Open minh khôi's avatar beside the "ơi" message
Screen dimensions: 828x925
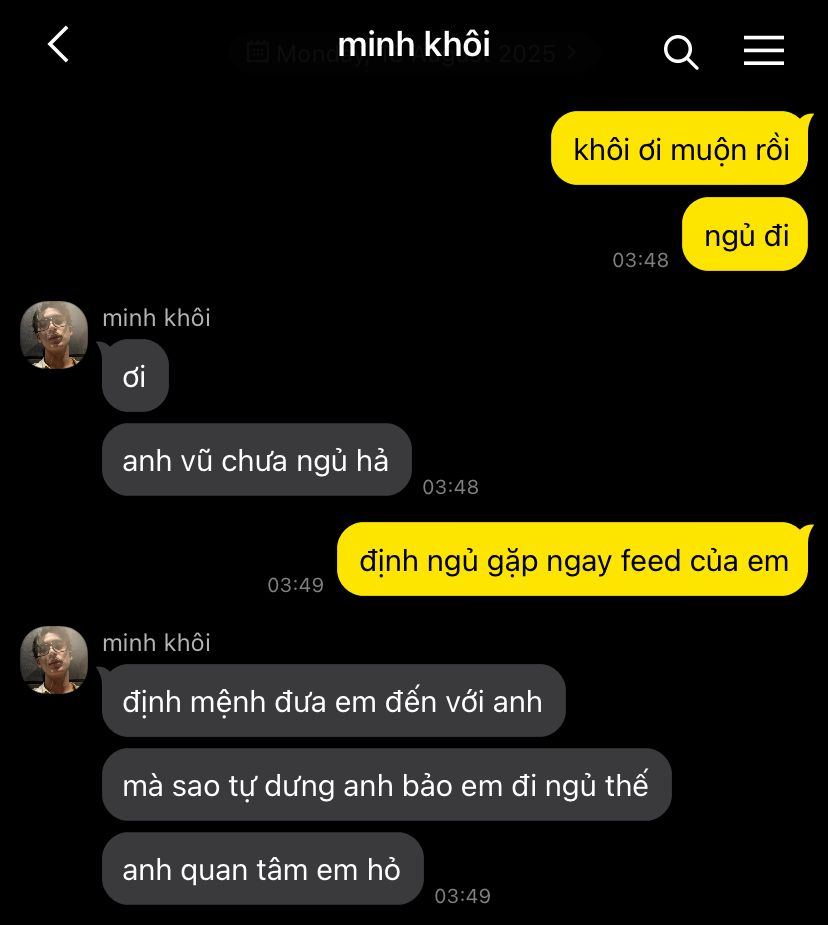coord(54,335)
